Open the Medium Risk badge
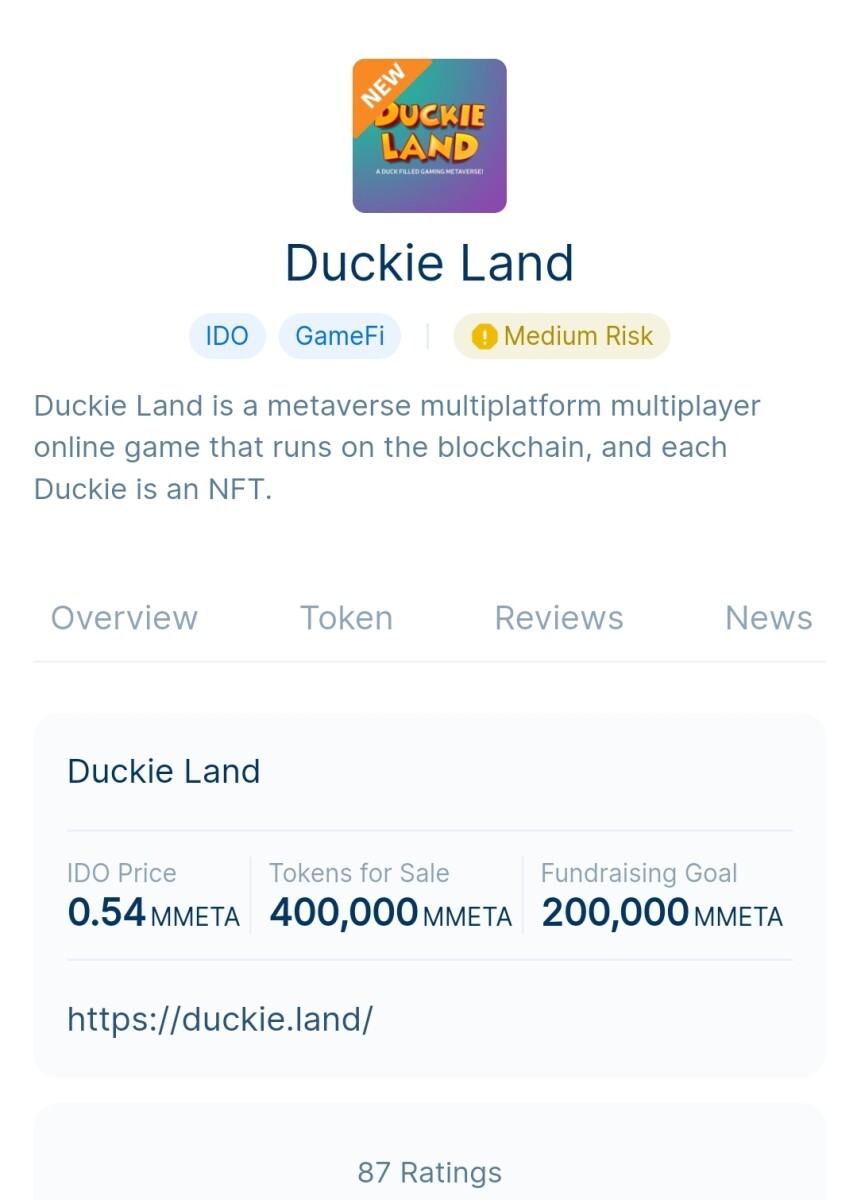 tap(562, 336)
